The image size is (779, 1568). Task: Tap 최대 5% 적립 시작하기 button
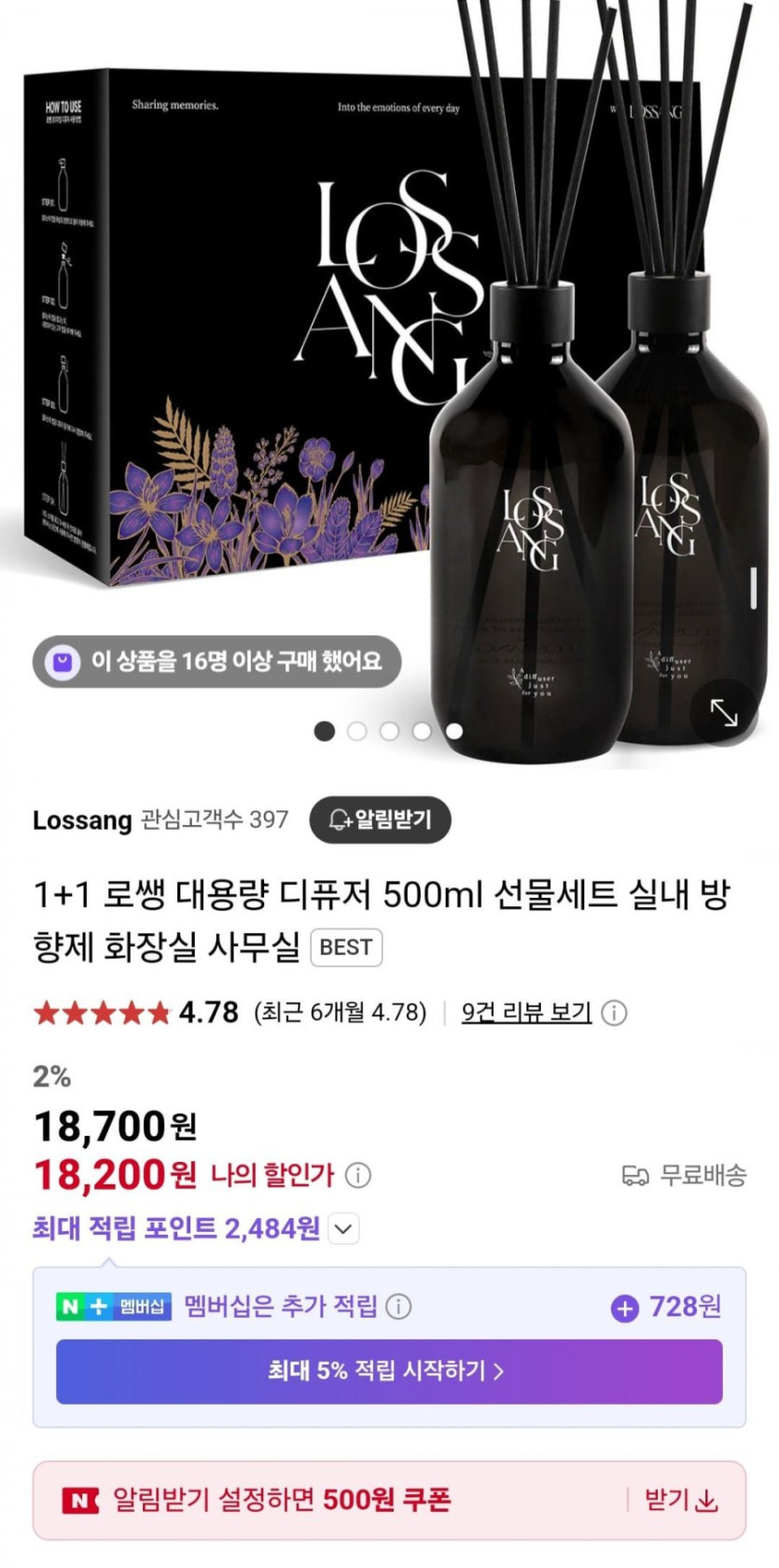coord(389,1371)
